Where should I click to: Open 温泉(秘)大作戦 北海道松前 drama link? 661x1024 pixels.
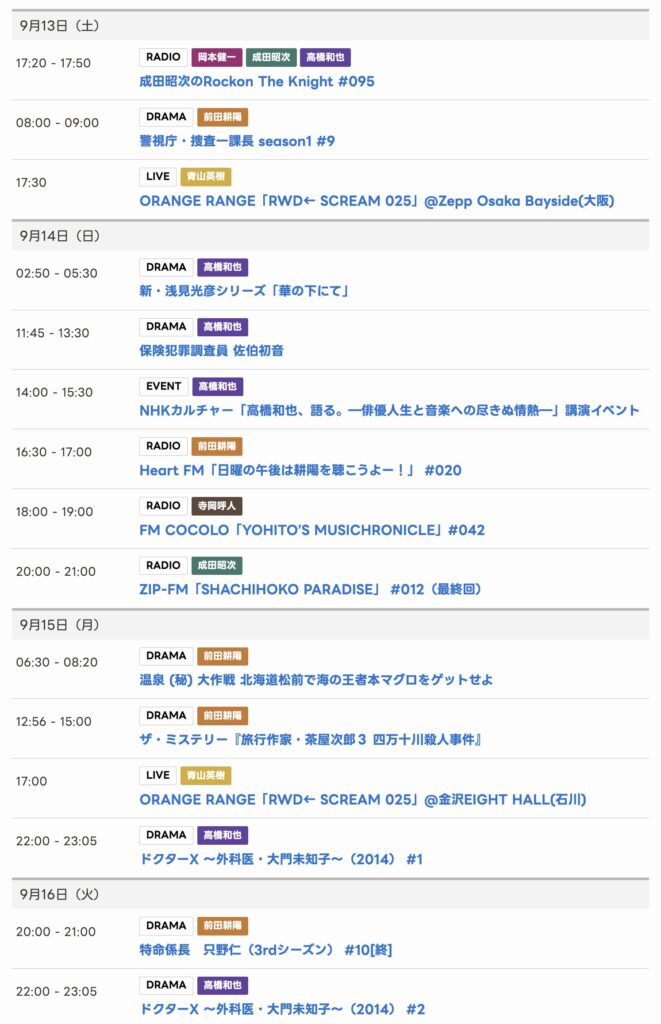(x=316, y=680)
